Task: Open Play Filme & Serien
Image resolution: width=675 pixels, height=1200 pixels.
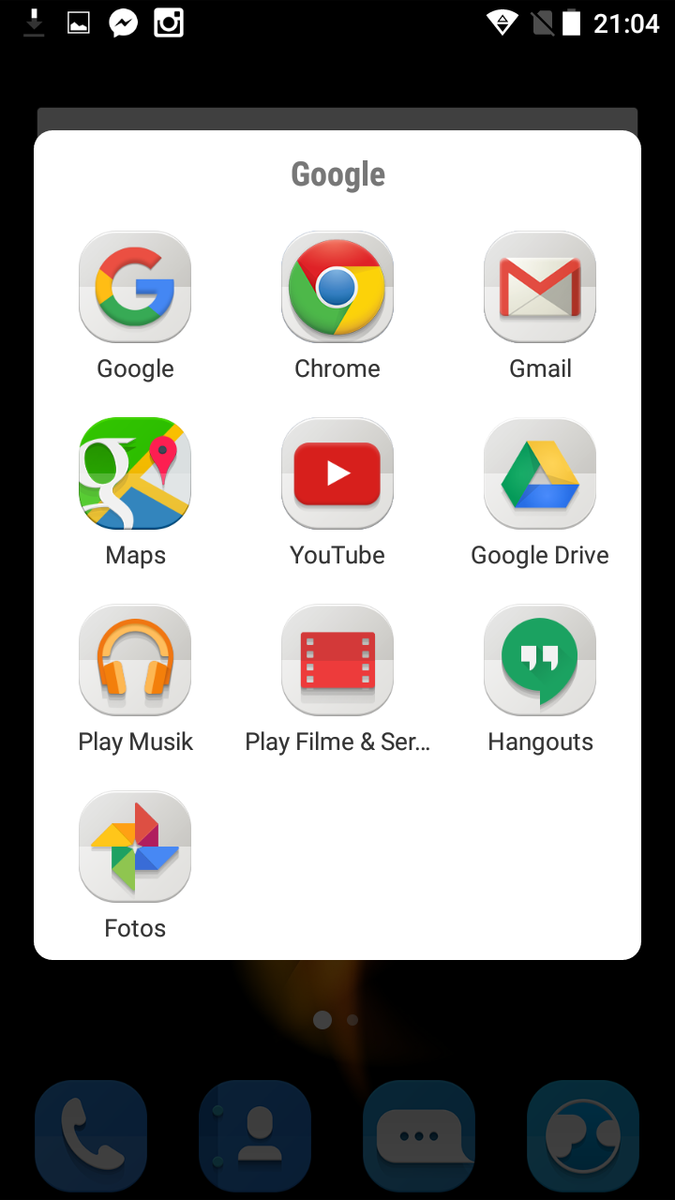Action: 337,661
